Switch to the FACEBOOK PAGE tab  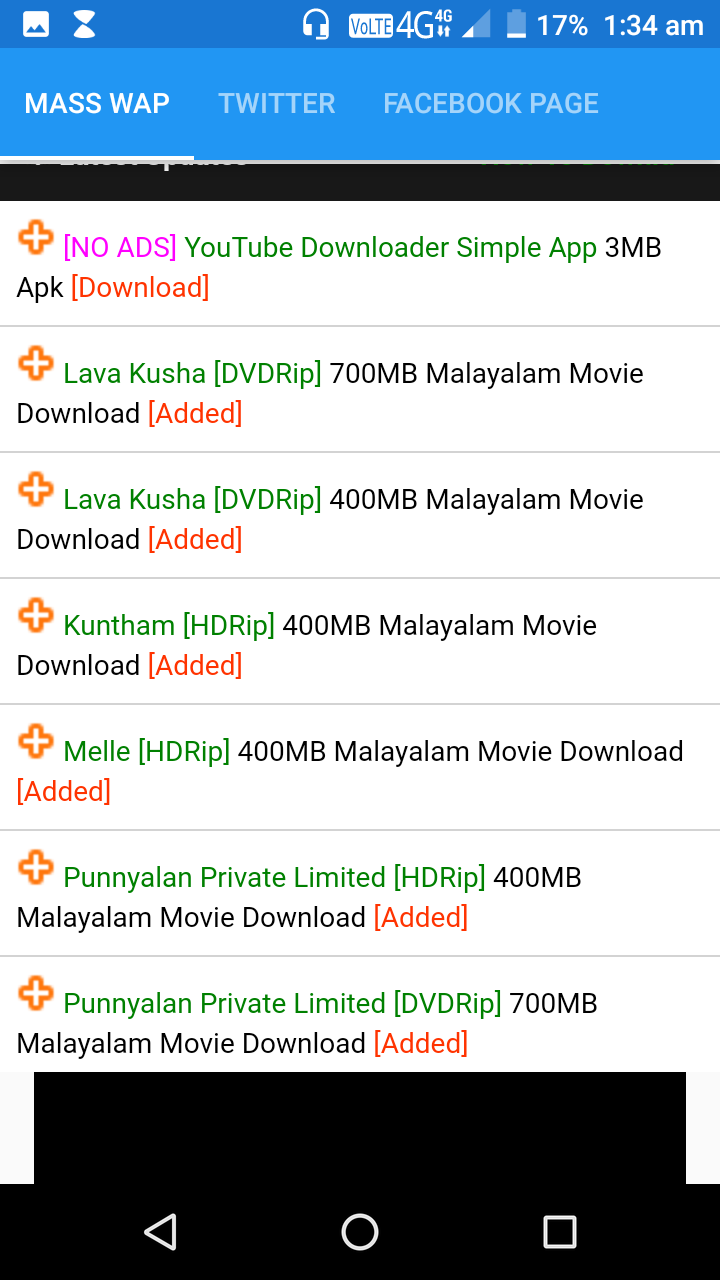(491, 103)
